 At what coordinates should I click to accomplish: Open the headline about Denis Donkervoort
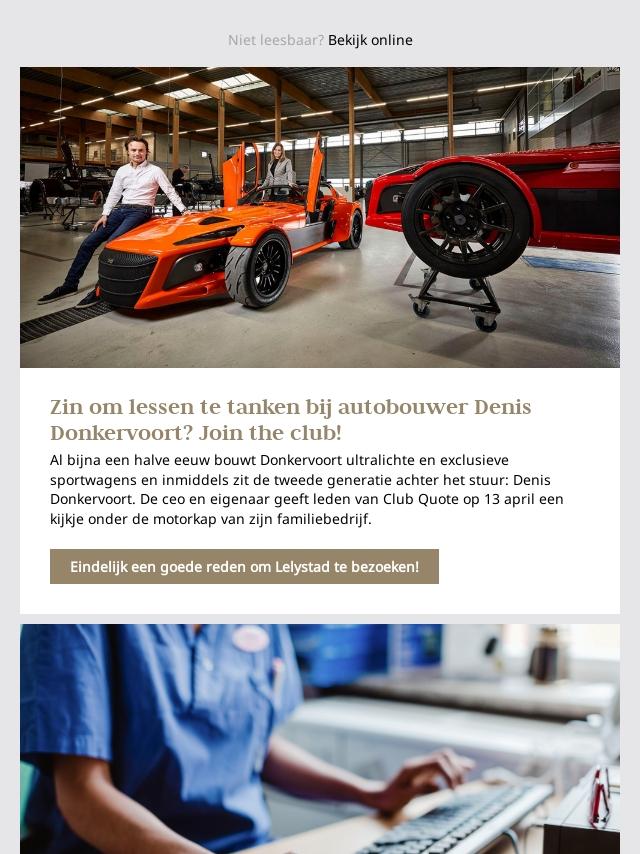pyautogui.click(x=290, y=420)
